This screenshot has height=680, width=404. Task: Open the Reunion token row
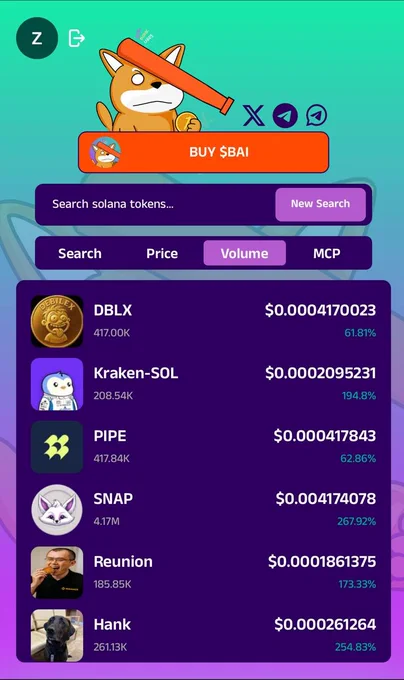click(x=203, y=572)
